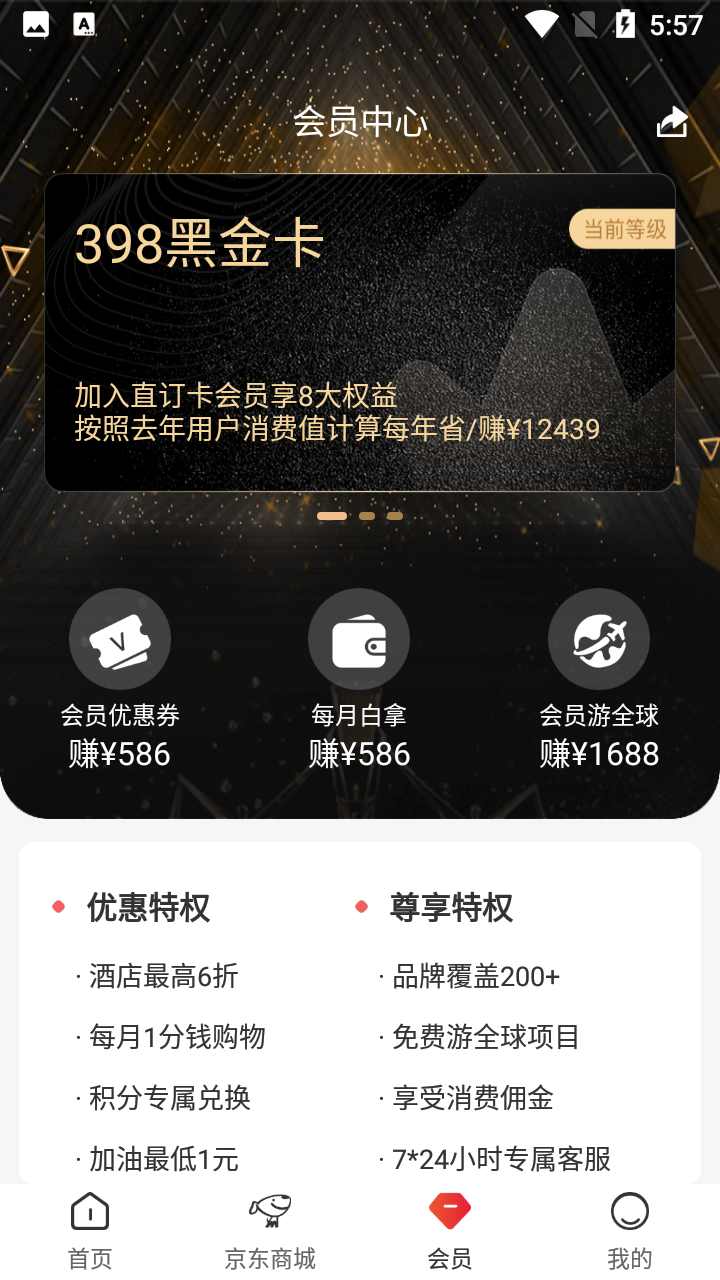The width and height of the screenshot is (720, 1280).
Task: Select the first highlighted carousel dot
Action: point(333,516)
